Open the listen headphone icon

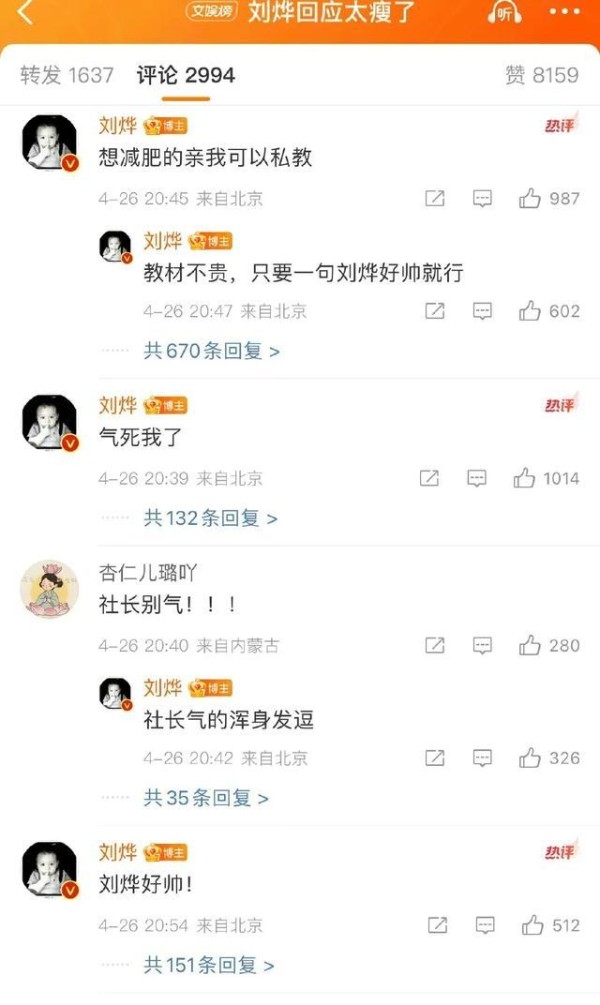(x=504, y=12)
